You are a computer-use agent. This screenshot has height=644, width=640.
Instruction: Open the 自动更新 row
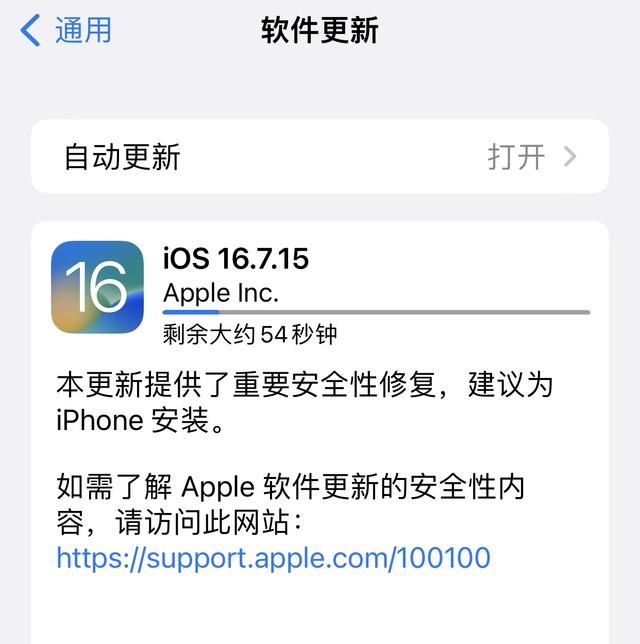[x=319, y=157]
